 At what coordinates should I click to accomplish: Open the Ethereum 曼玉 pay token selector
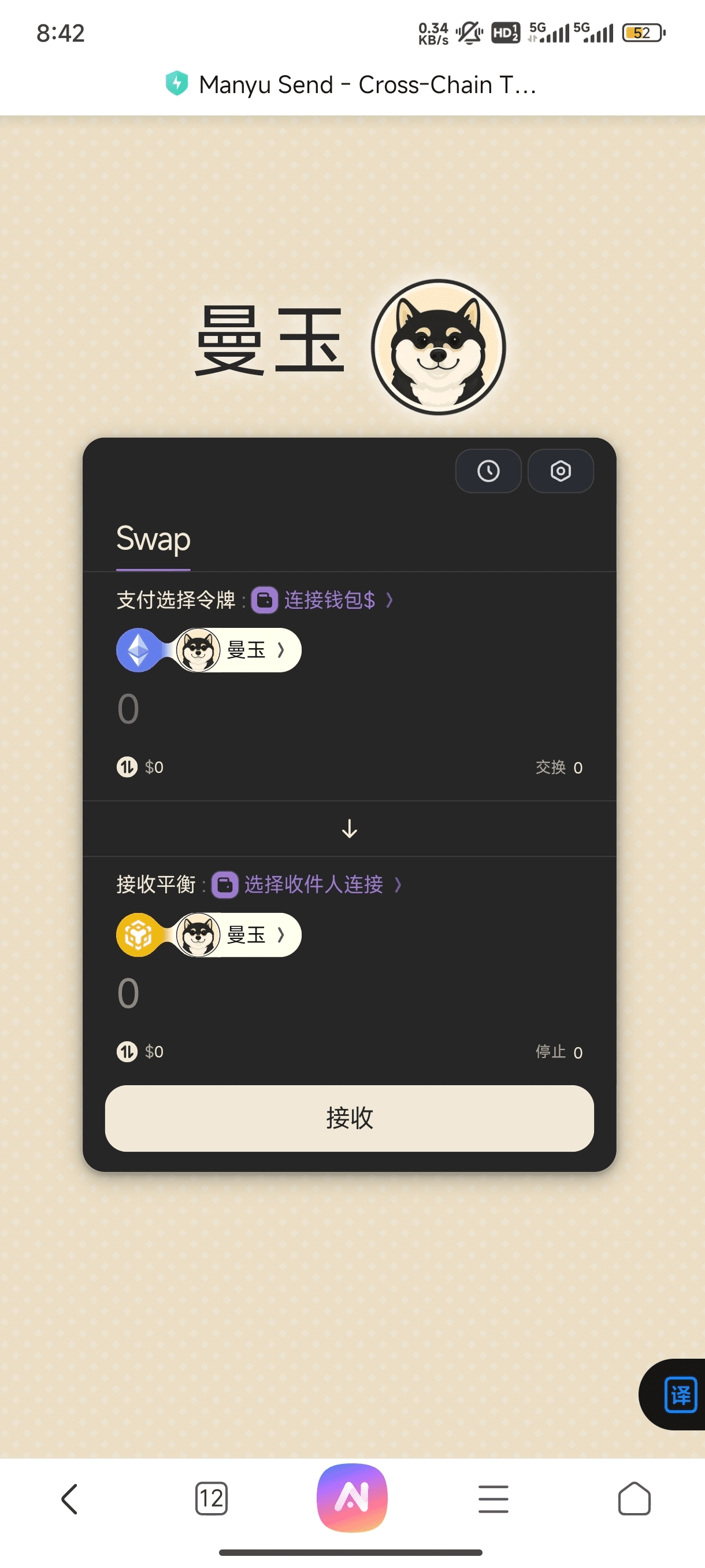pos(209,650)
